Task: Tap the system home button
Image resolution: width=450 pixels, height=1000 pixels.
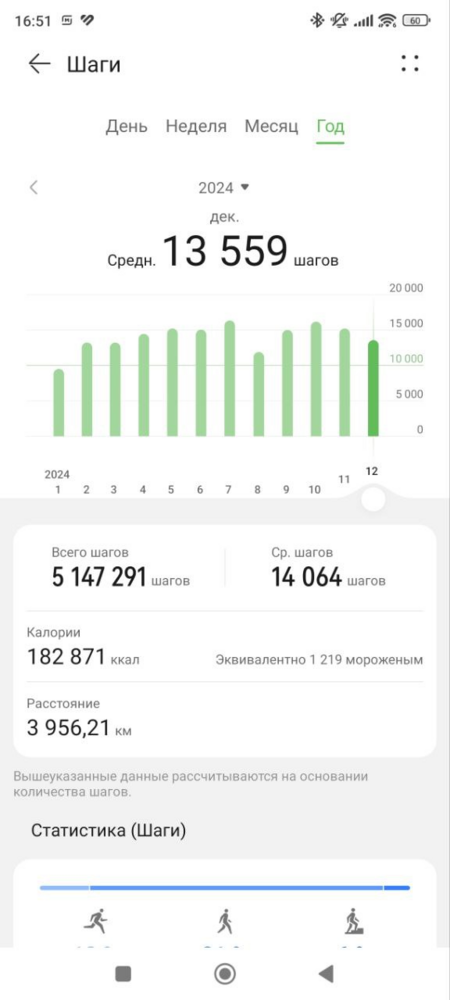Action: (x=224, y=973)
